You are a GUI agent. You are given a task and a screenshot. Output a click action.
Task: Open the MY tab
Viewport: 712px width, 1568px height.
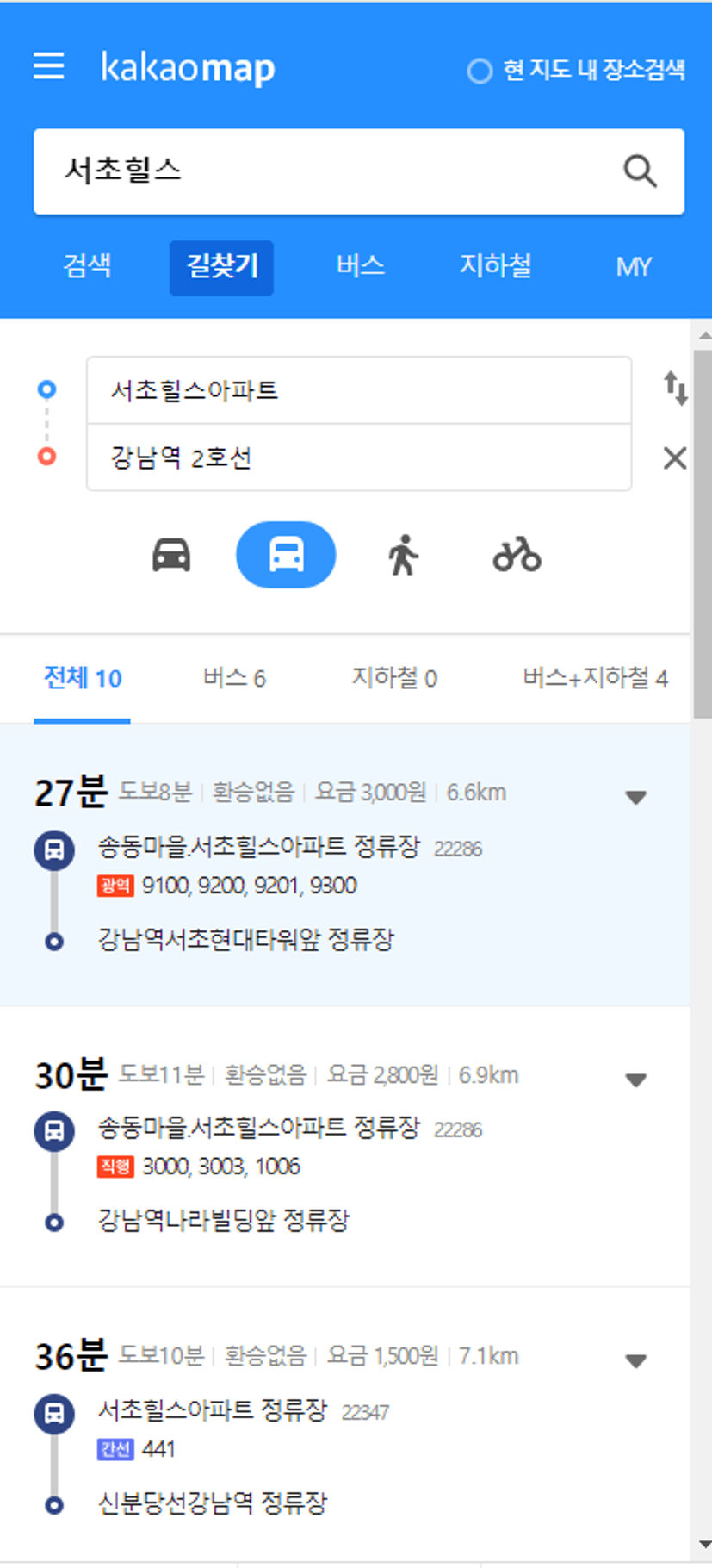click(x=633, y=266)
